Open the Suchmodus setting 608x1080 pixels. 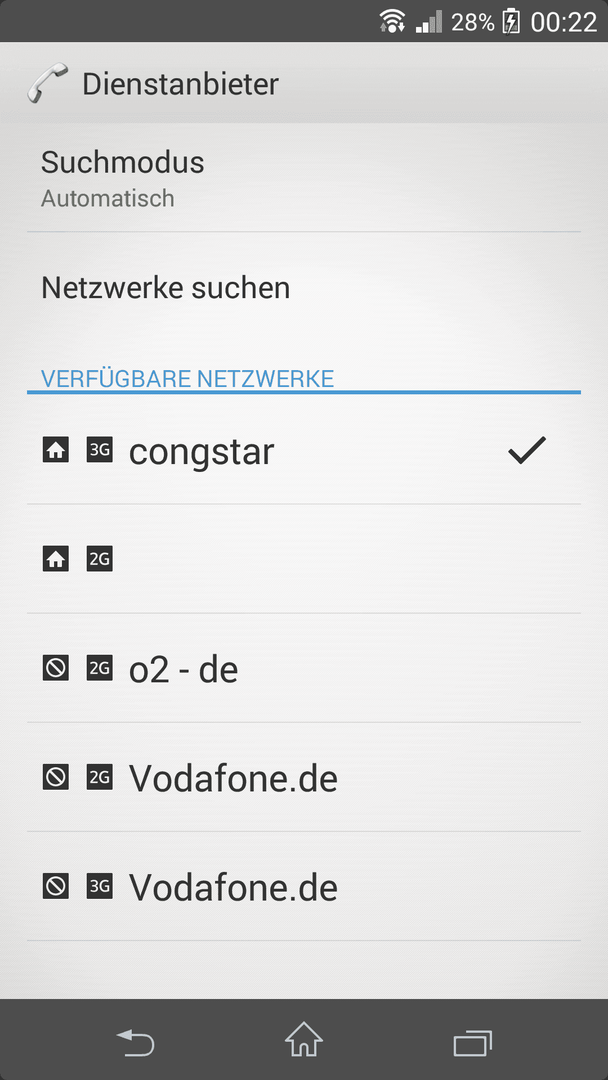tap(304, 178)
